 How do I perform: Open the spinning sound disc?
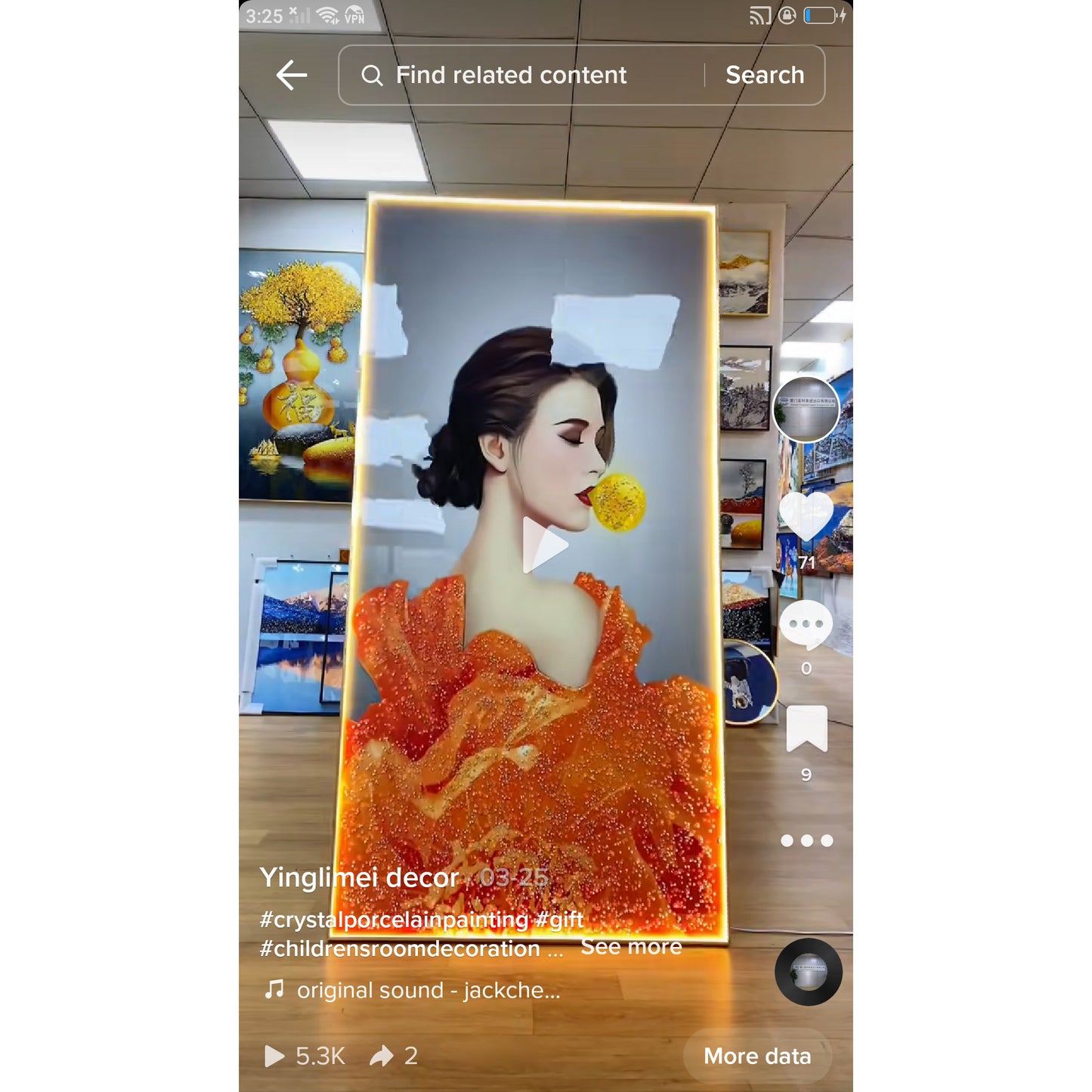[x=808, y=972]
